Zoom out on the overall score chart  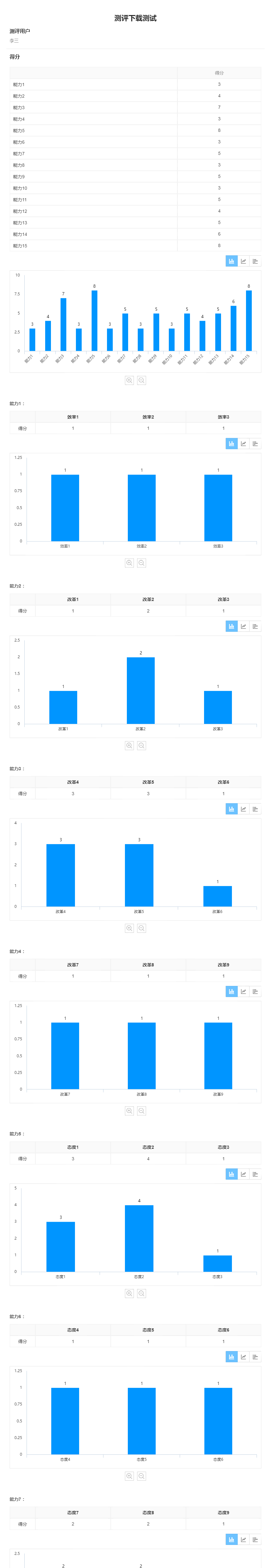(x=141, y=380)
